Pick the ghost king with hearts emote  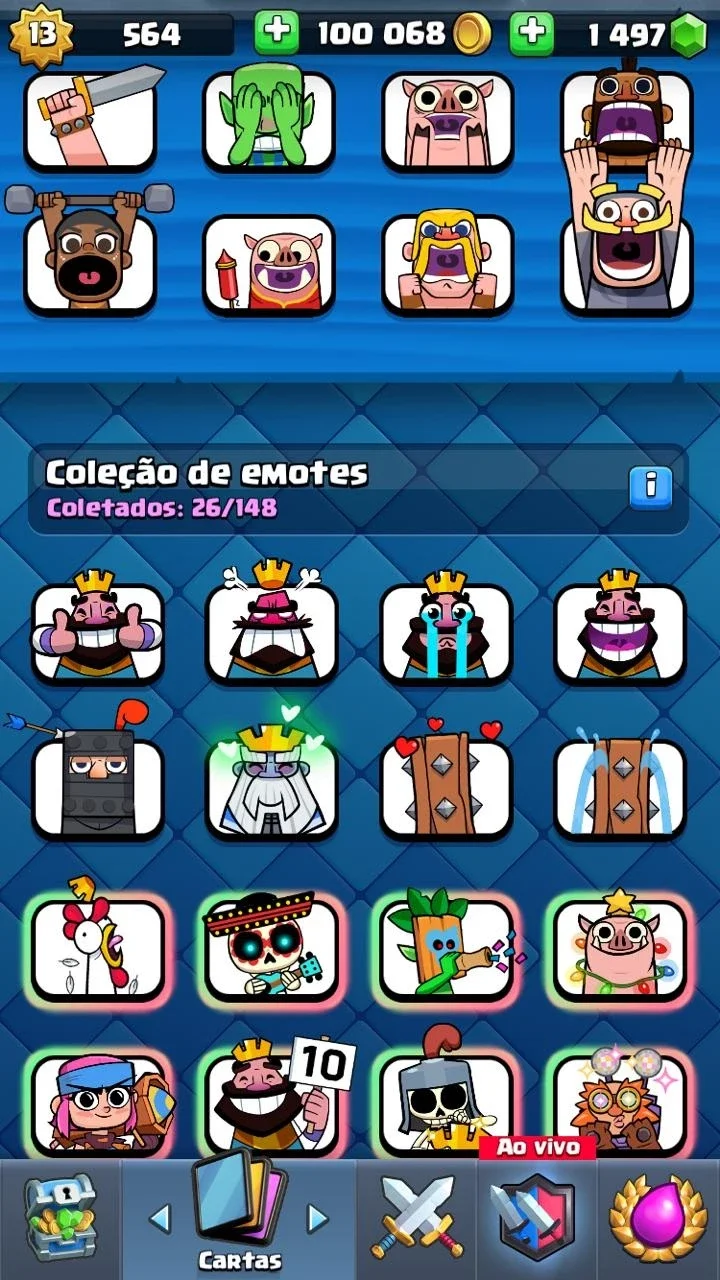pos(272,780)
